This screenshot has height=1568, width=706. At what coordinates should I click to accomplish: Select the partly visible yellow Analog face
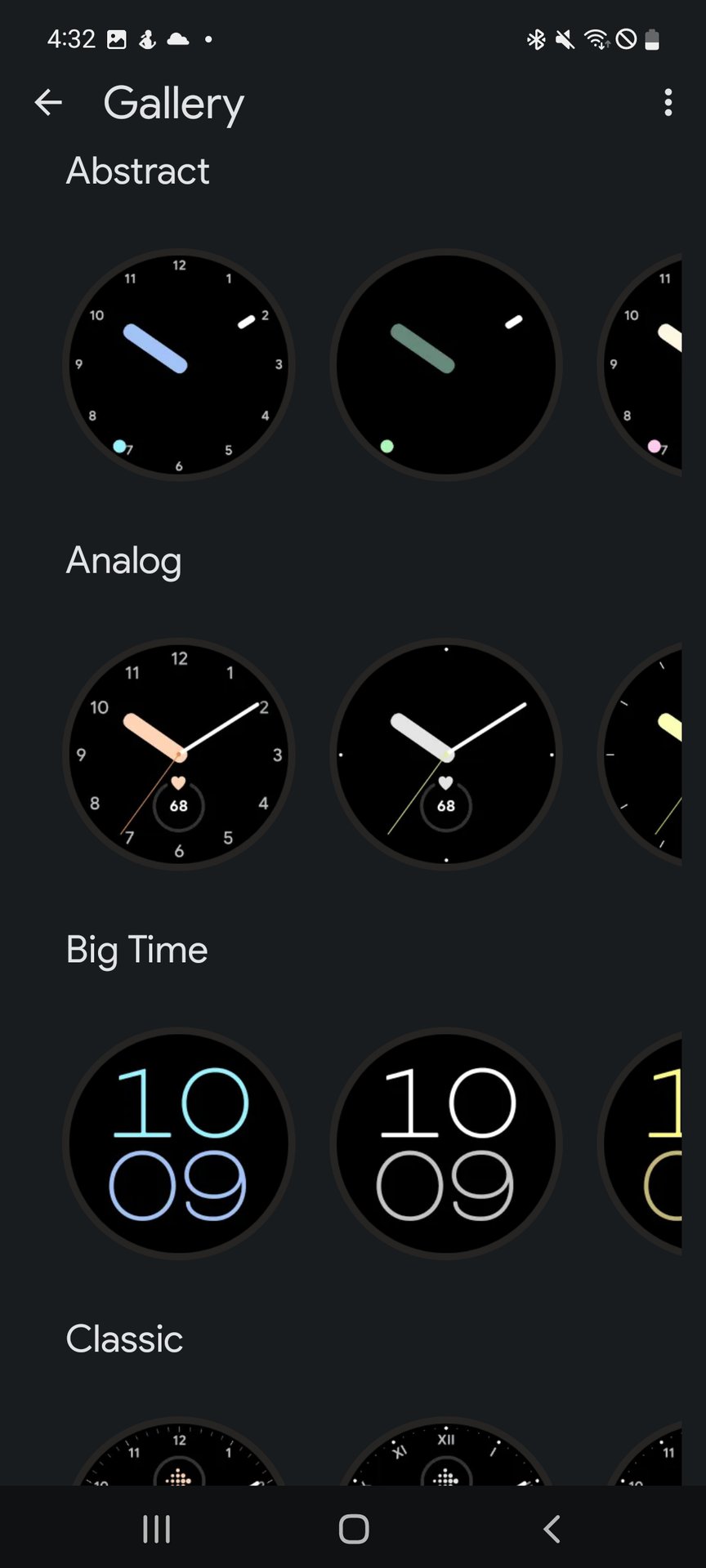pyautogui.click(x=646, y=755)
